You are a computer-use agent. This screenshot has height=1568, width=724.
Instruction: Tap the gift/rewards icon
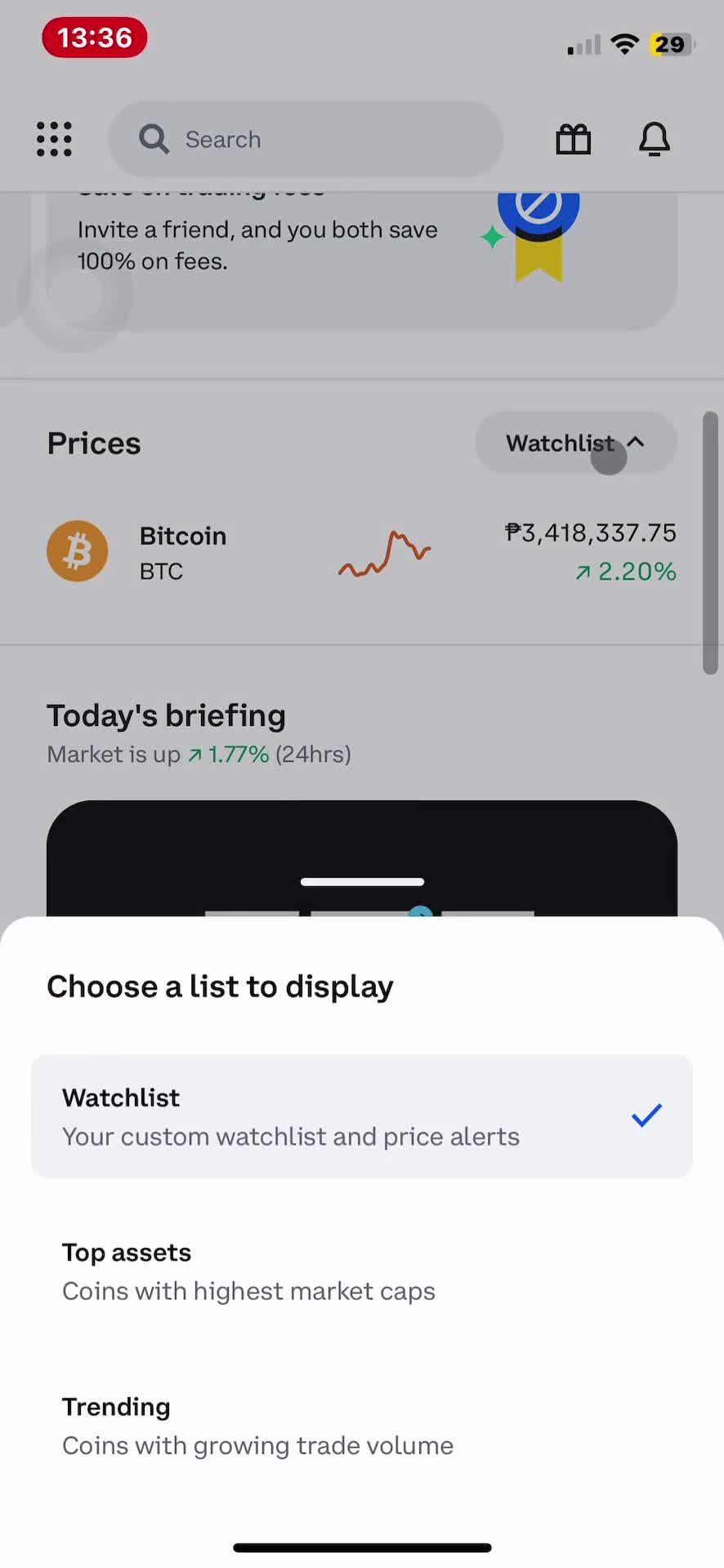pyautogui.click(x=572, y=139)
